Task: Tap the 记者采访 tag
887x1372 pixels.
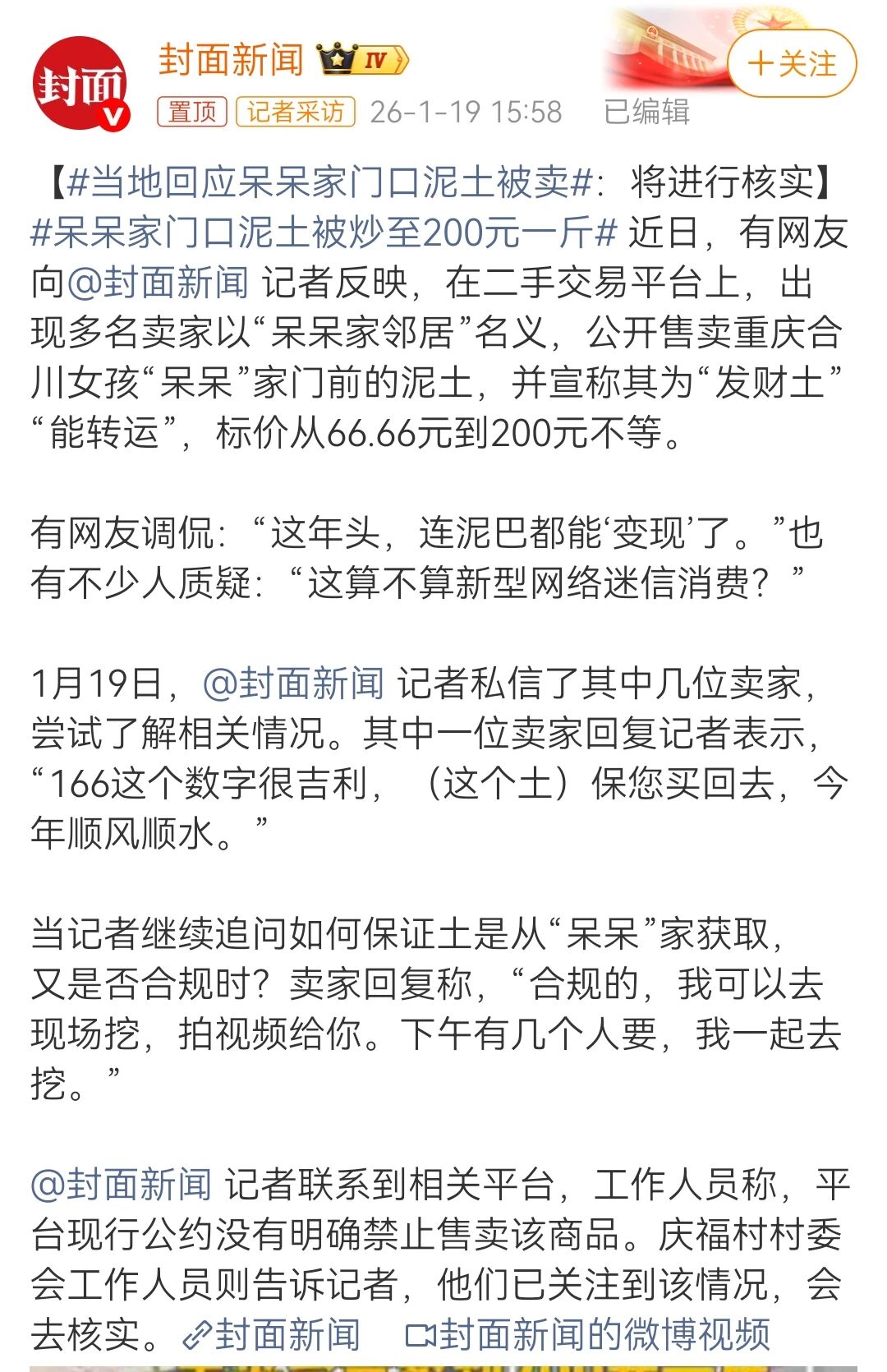Action: pos(295,111)
